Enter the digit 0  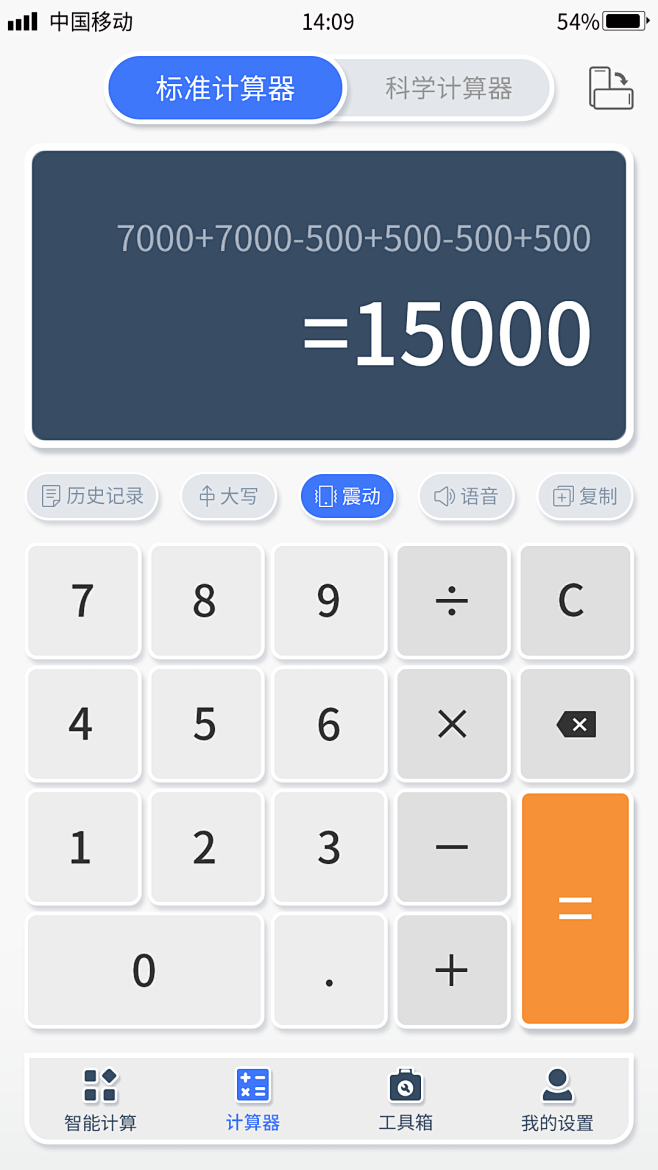click(x=145, y=970)
